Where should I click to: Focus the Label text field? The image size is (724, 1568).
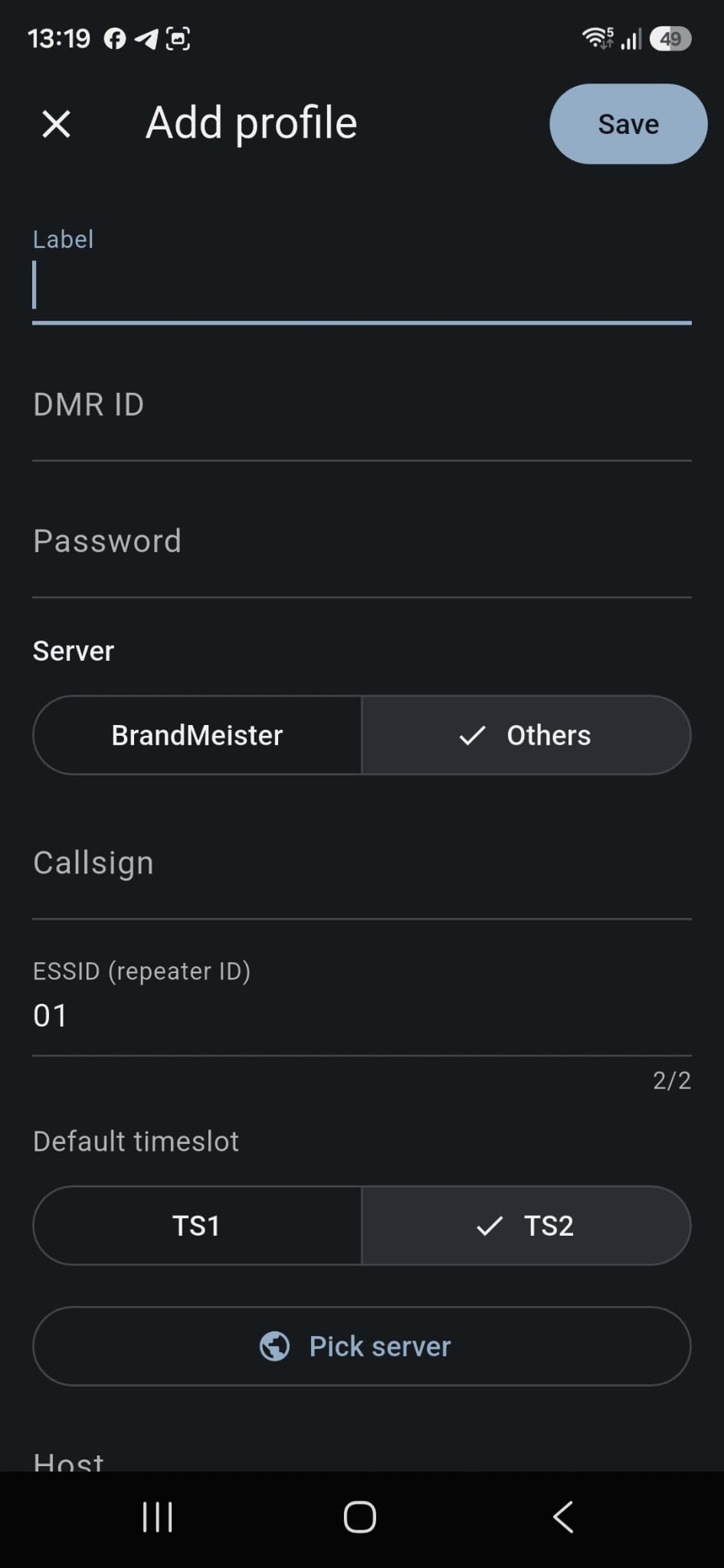click(362, 274)
